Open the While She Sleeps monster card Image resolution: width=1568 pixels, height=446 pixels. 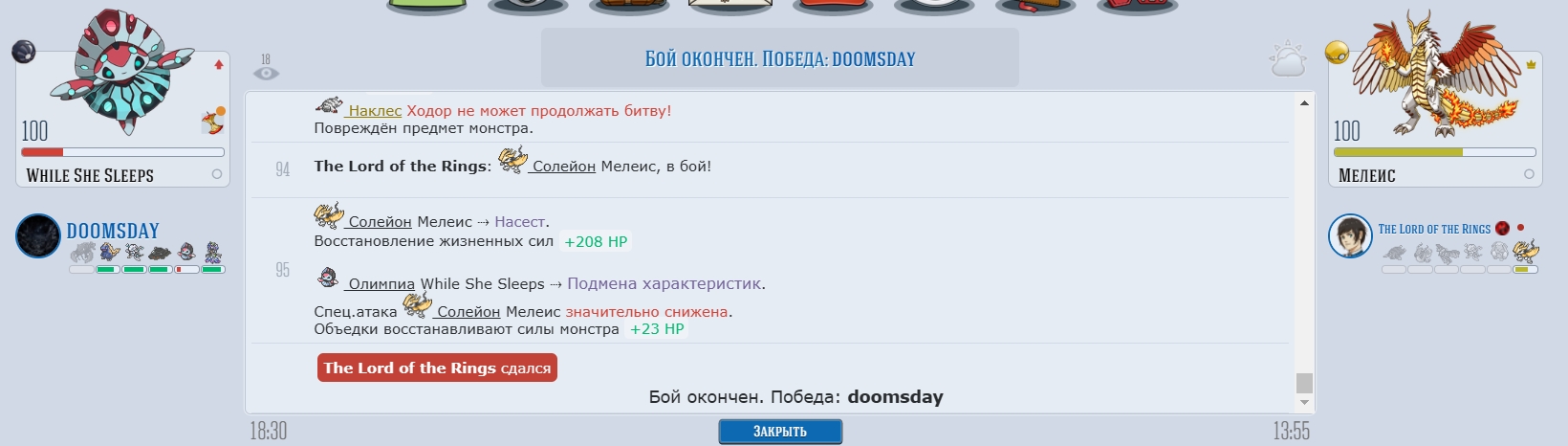click(122, 120)
